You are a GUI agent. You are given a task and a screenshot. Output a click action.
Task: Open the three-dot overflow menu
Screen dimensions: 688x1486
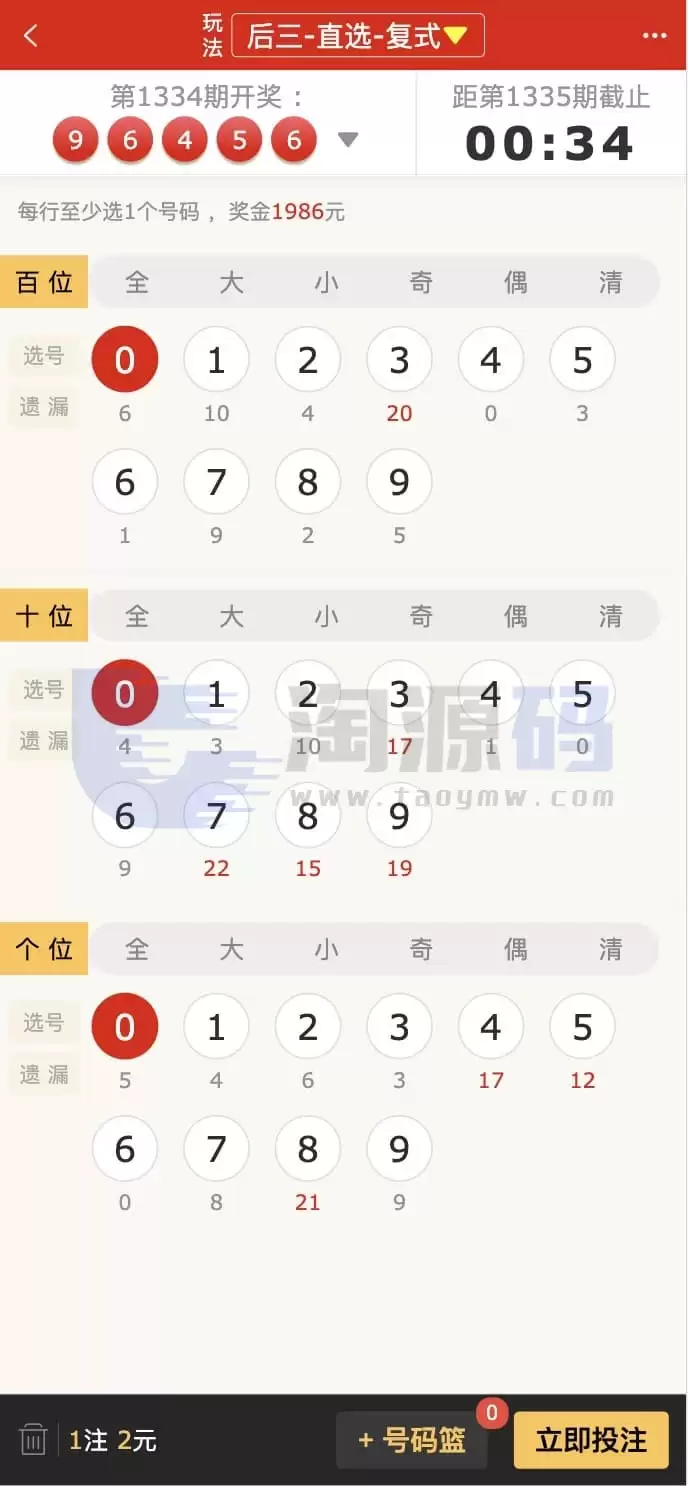654,36
